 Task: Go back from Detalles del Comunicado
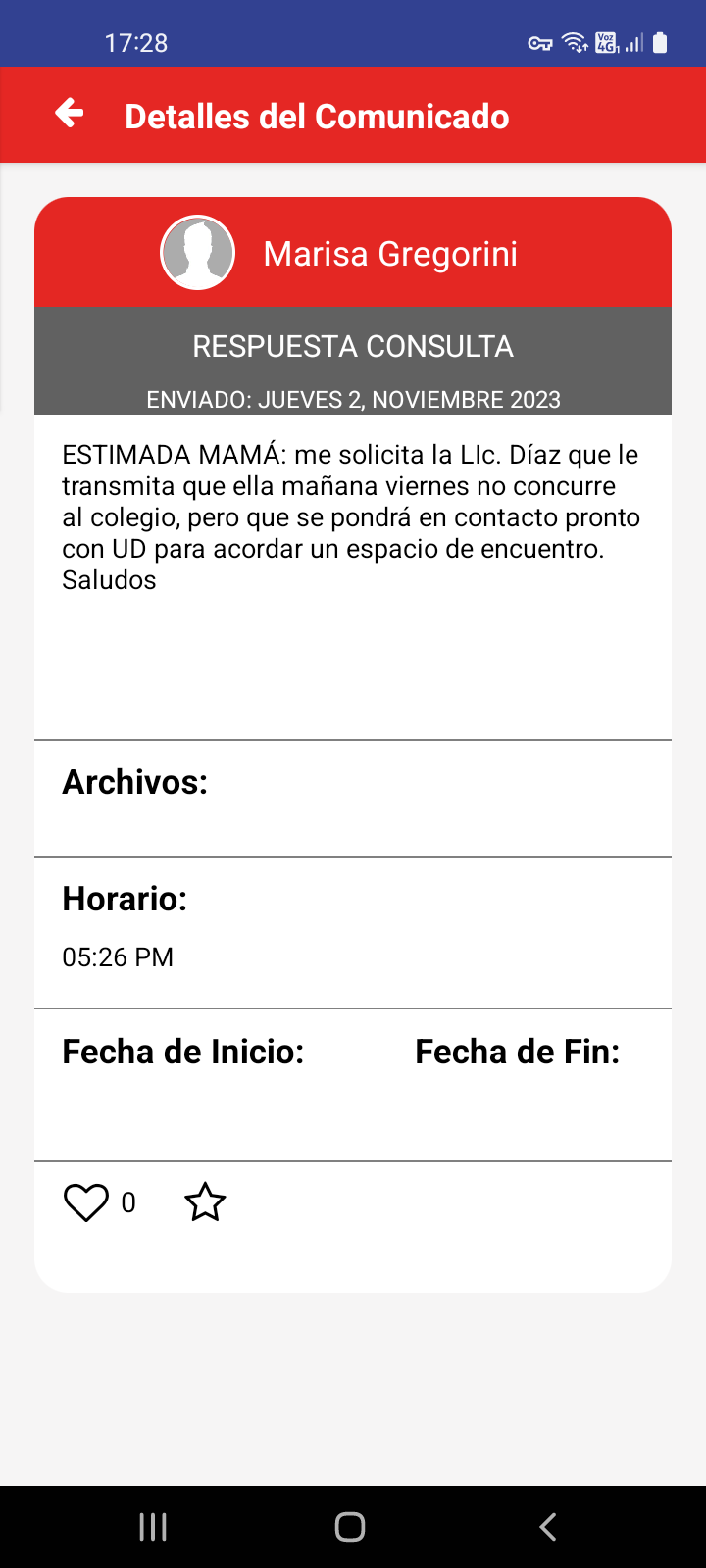(70, 114)
